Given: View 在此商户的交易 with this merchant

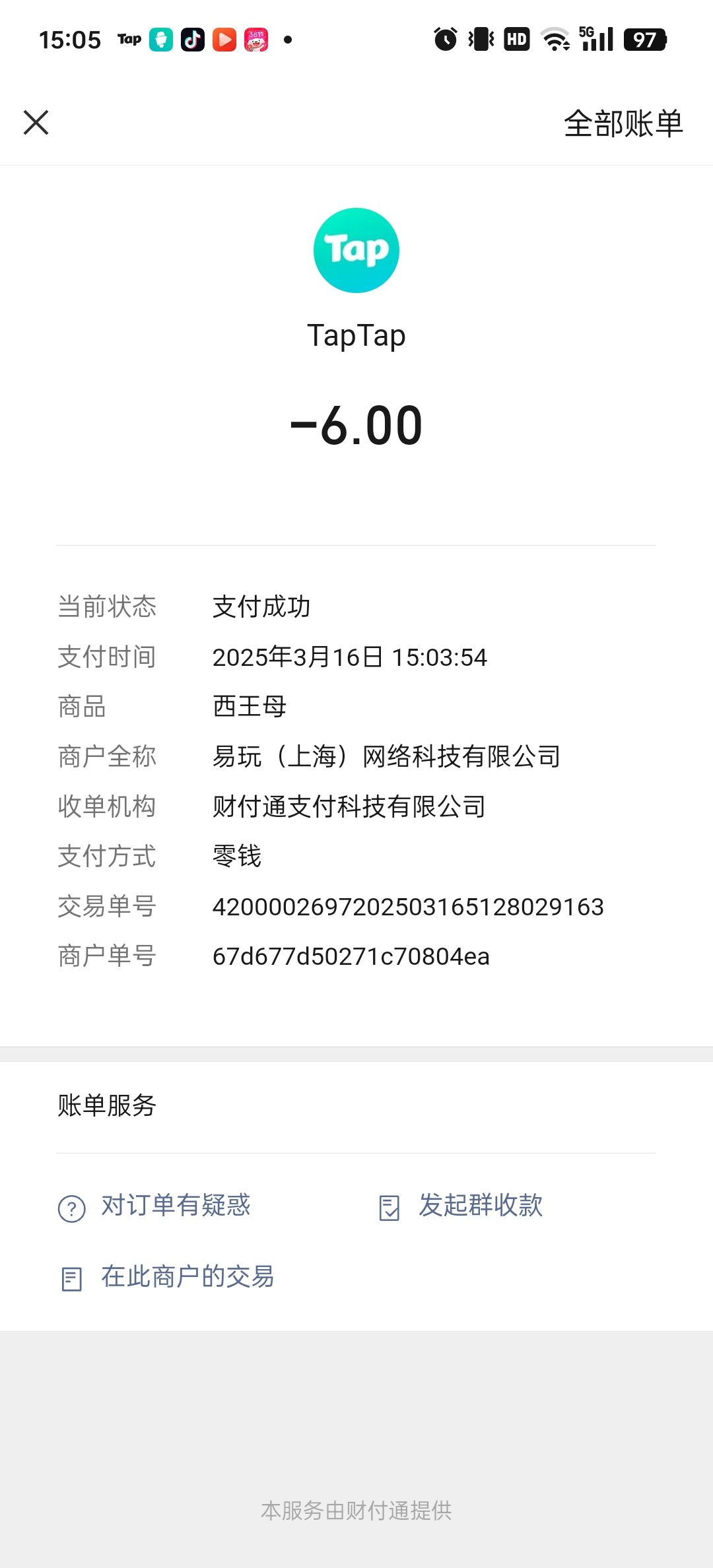Looking at the screenshot, I should tap(166, 1277).
